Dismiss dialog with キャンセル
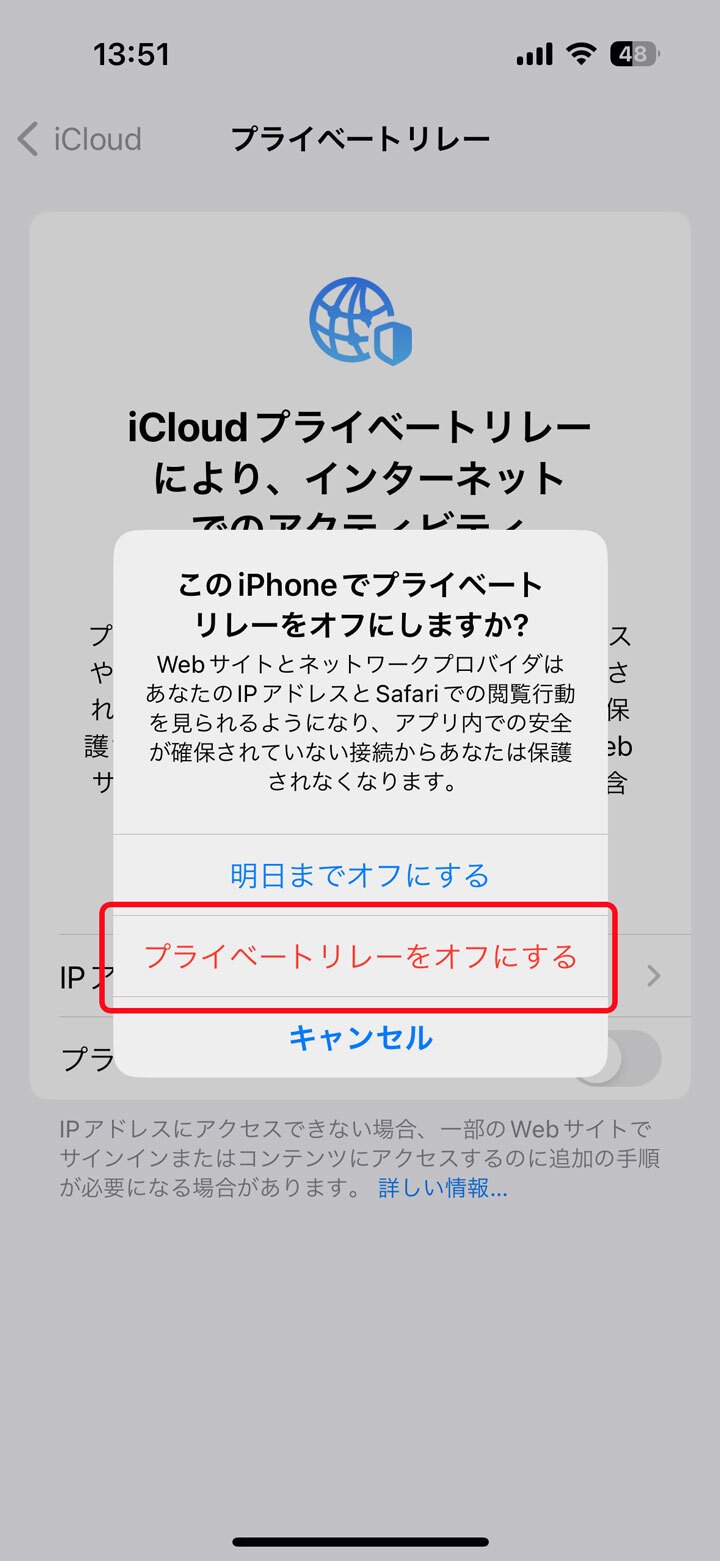The image size is (720, 1561). coord(360,1038)
